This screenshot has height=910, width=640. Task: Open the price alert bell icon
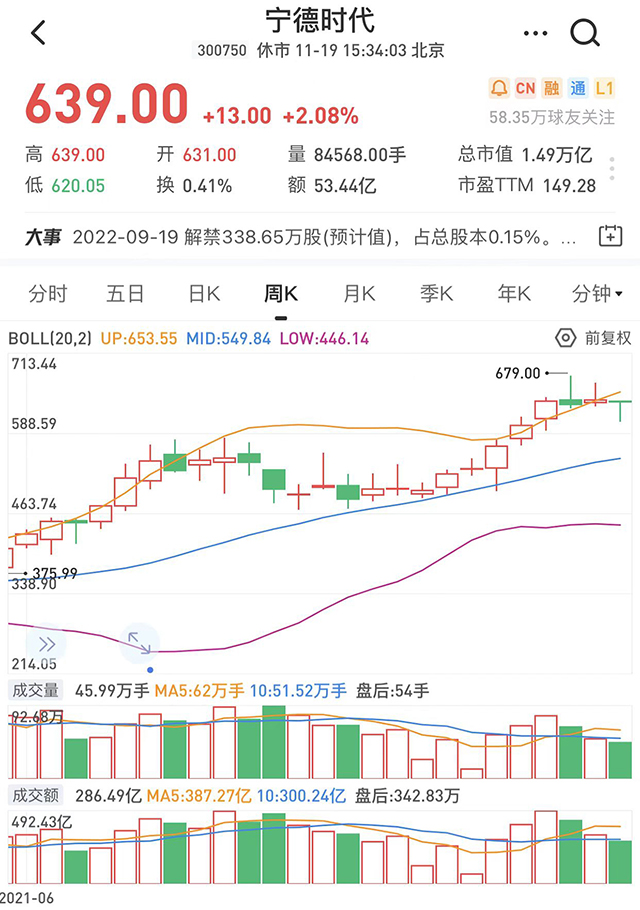coord(499,89)
